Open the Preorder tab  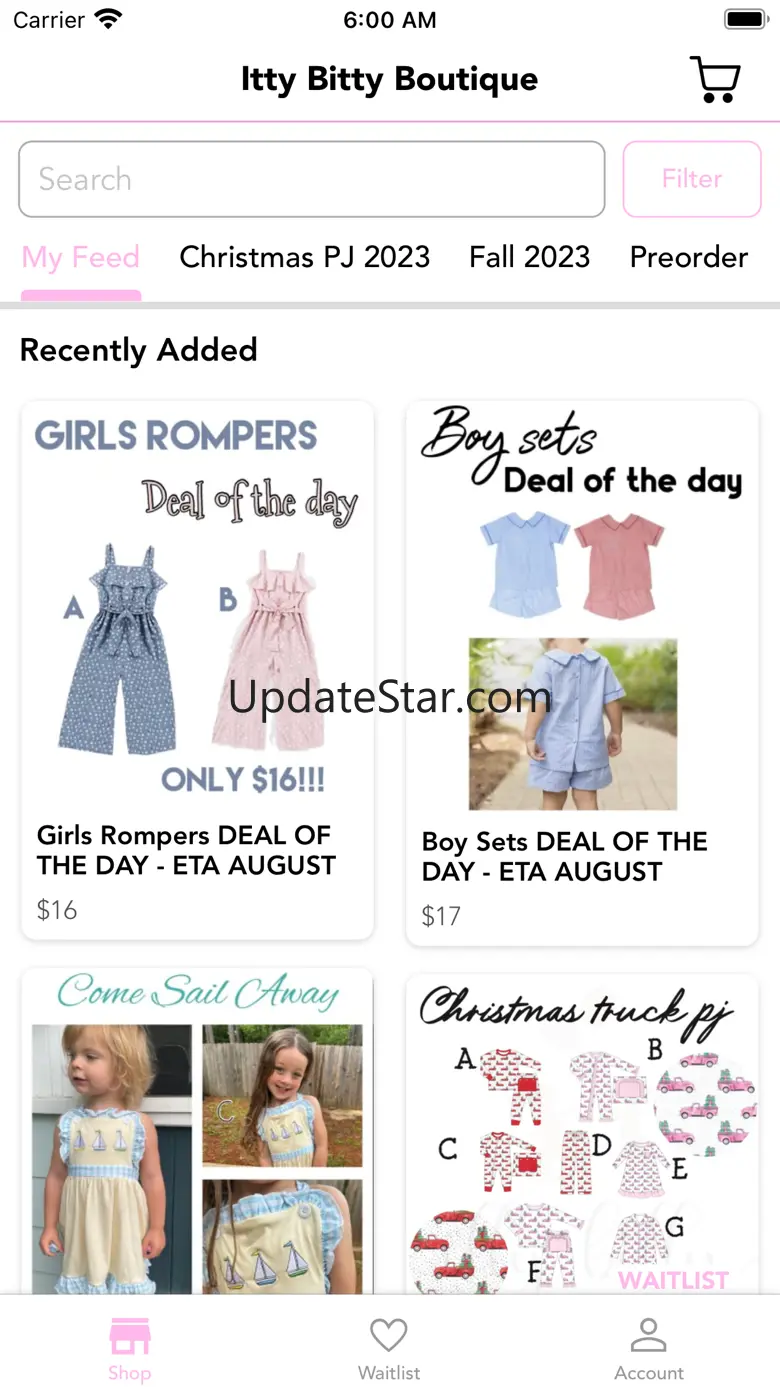pos(689,257)
